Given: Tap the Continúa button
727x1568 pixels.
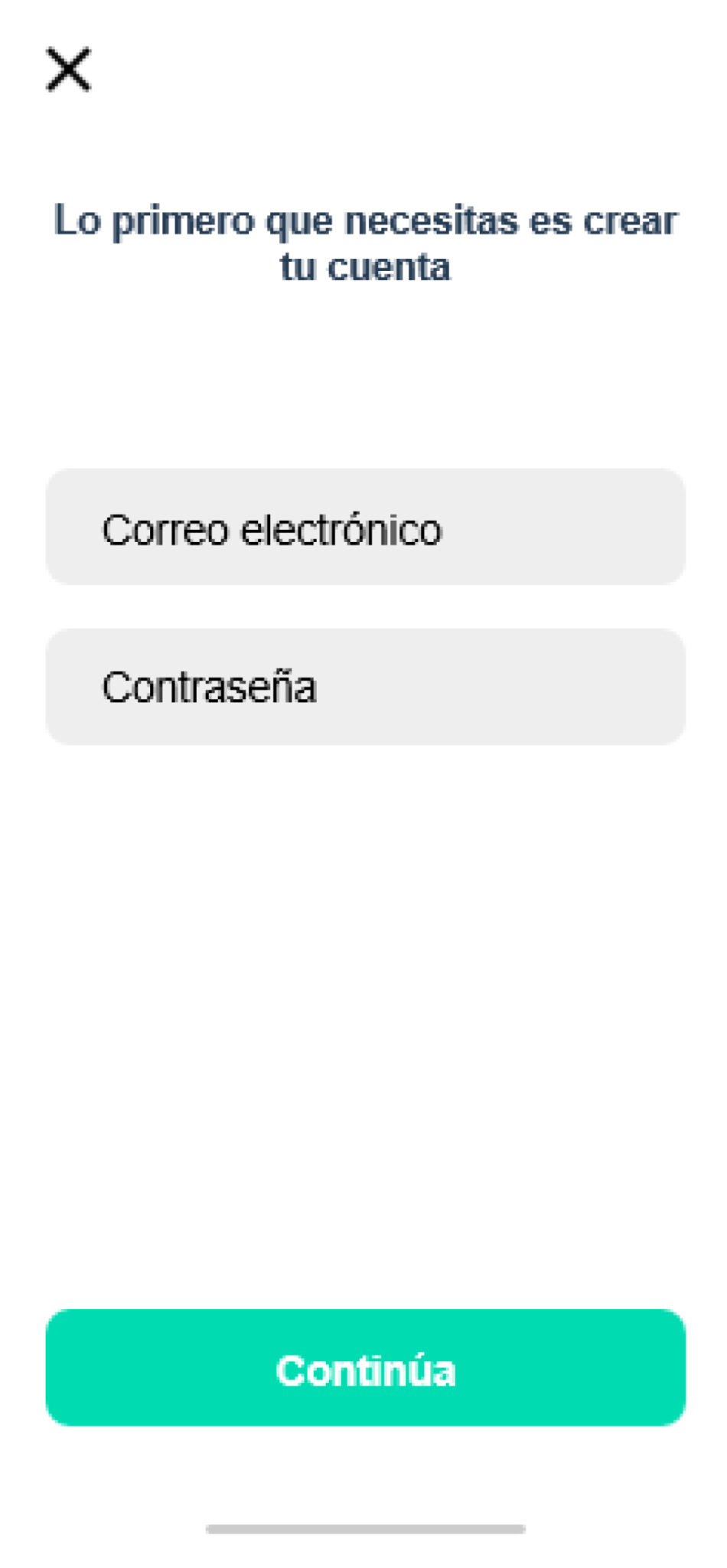Looking at the screenshot, I should coord(365,1368).
